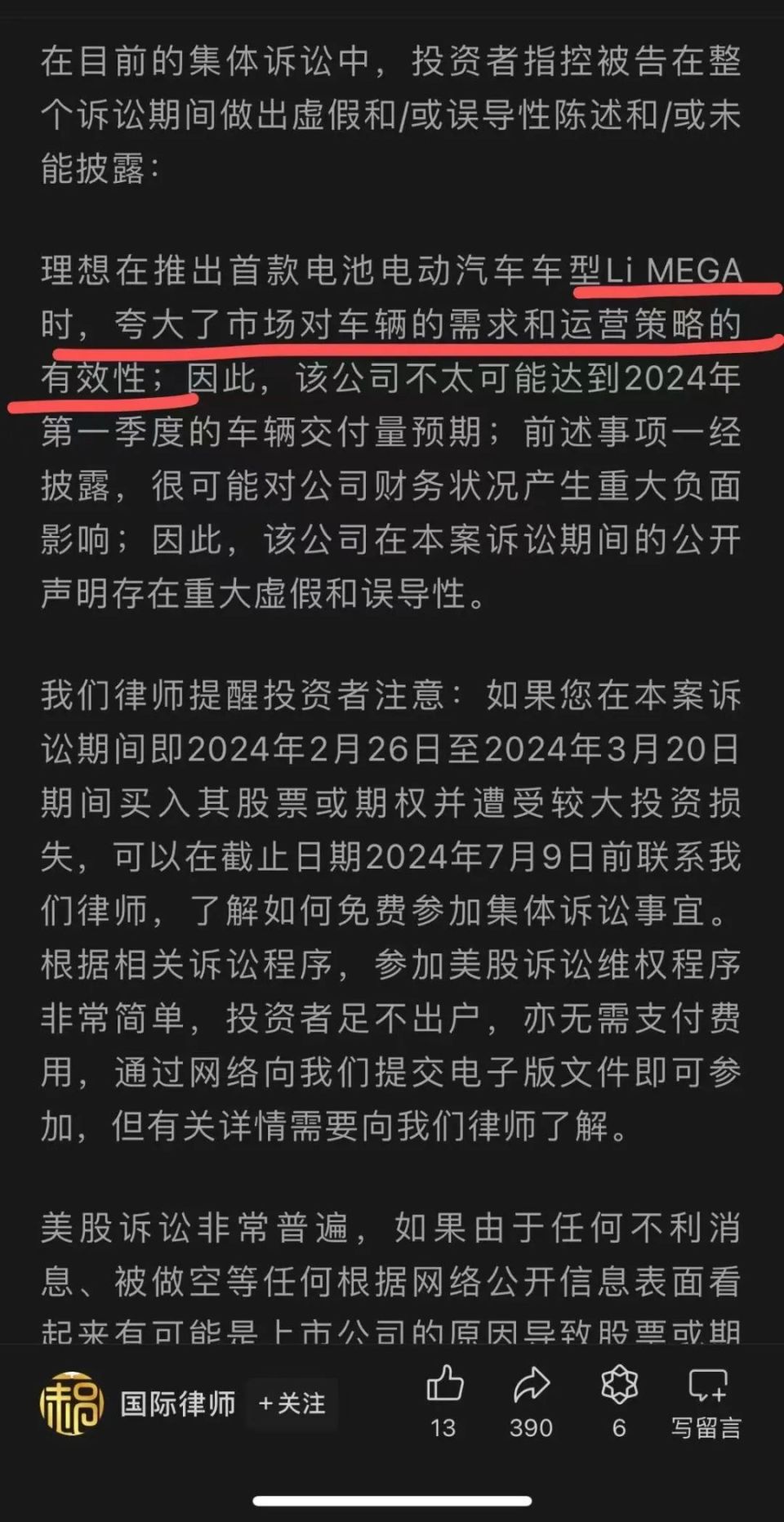Viewport: 784px width, 1522px height.
Task: Open the 国际律师 account profile
Action: [176, 1404]
